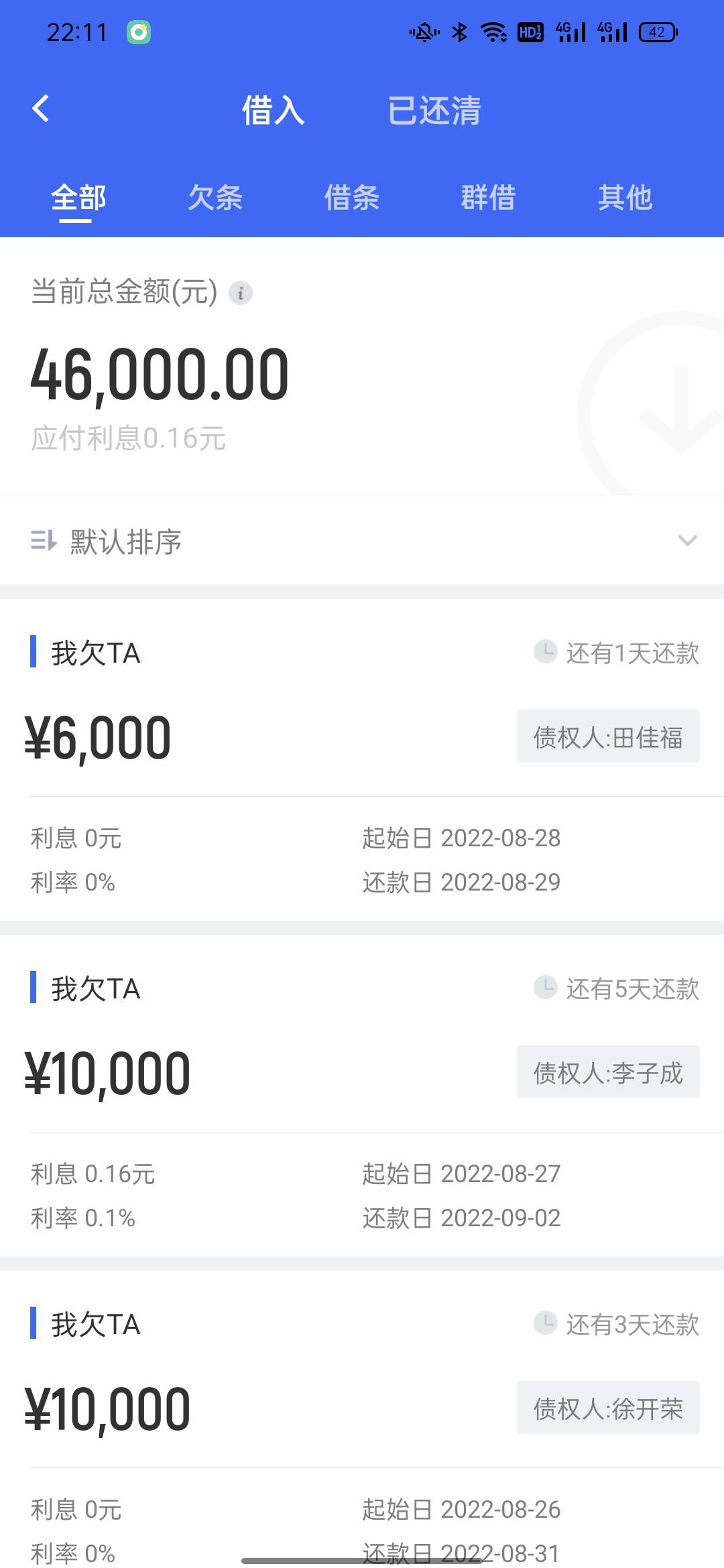Show the 群借 tab
The height and width of the screenshot is (1568, 724).
(489, 198)
